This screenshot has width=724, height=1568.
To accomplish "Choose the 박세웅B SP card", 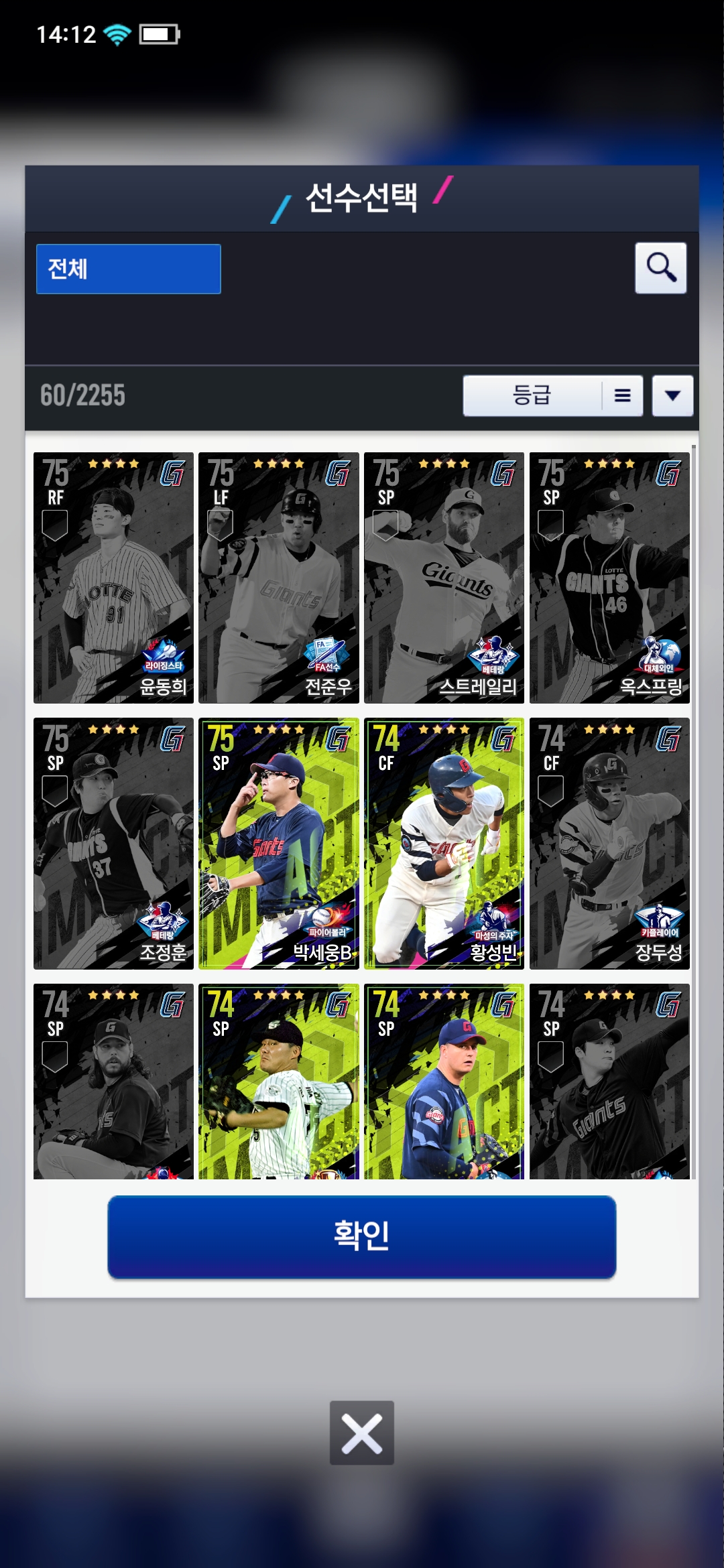I will (279, 843).
